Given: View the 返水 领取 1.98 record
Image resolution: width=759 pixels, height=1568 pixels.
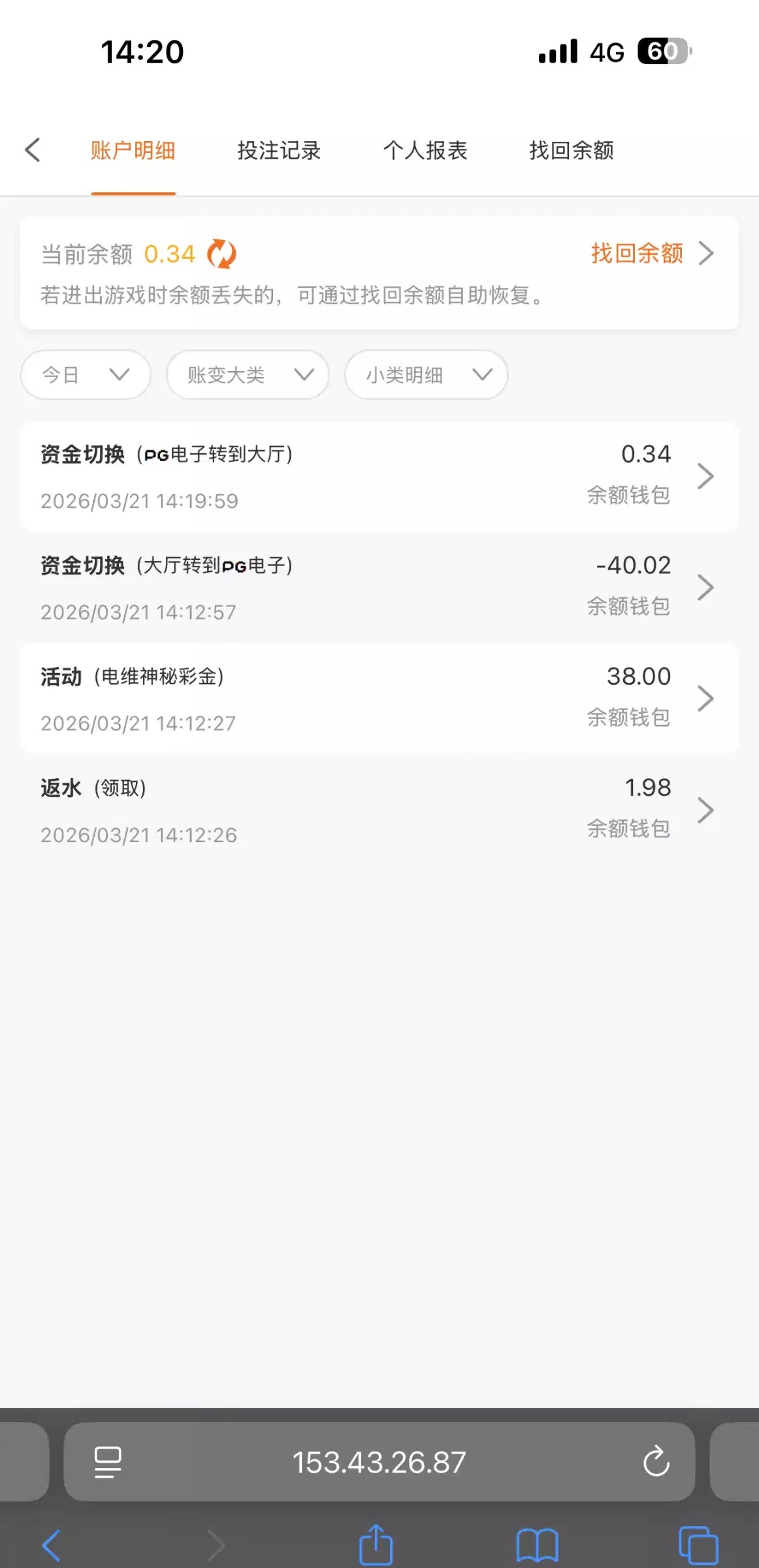Looking at the screenshot, I should (x=379, y=810).
